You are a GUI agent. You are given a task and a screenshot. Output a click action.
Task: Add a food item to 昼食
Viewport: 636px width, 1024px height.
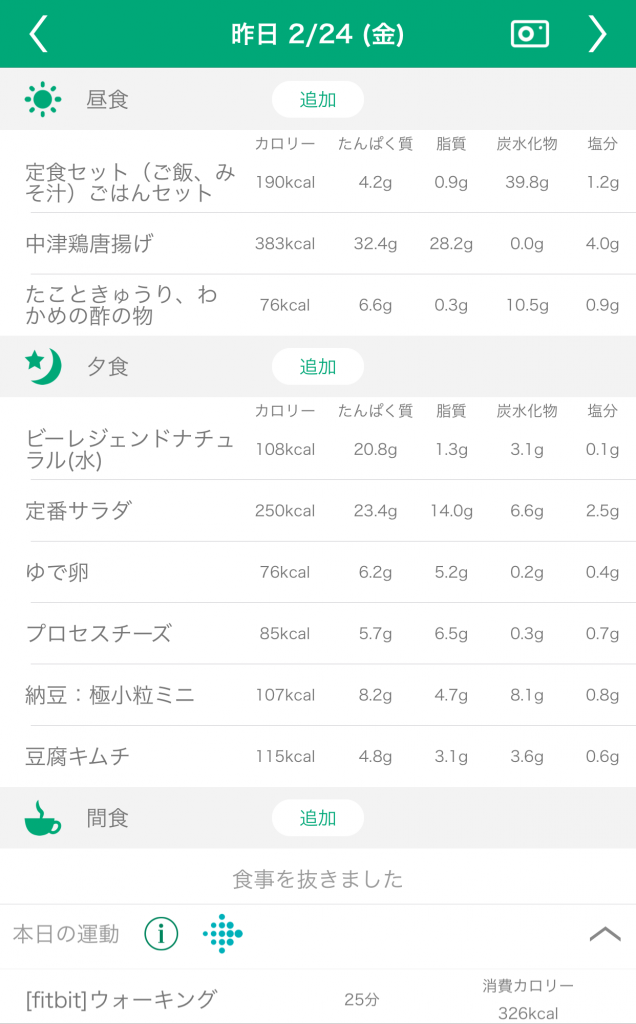point(317,99)
